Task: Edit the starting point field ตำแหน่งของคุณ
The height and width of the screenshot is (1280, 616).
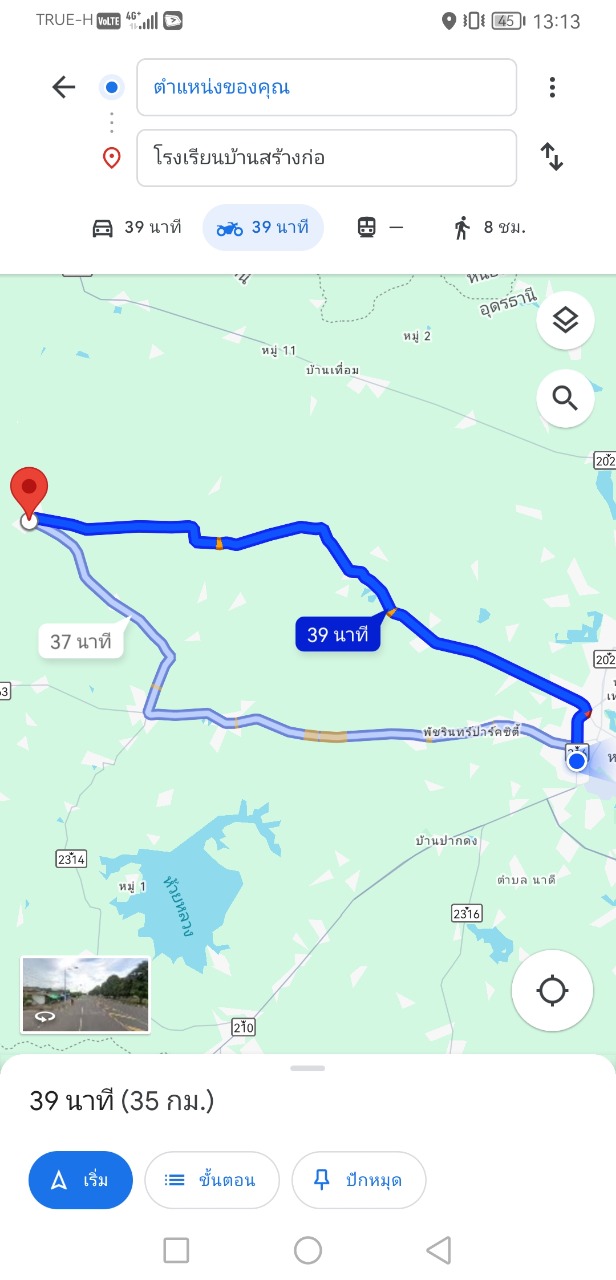Action: click(327, 87)
